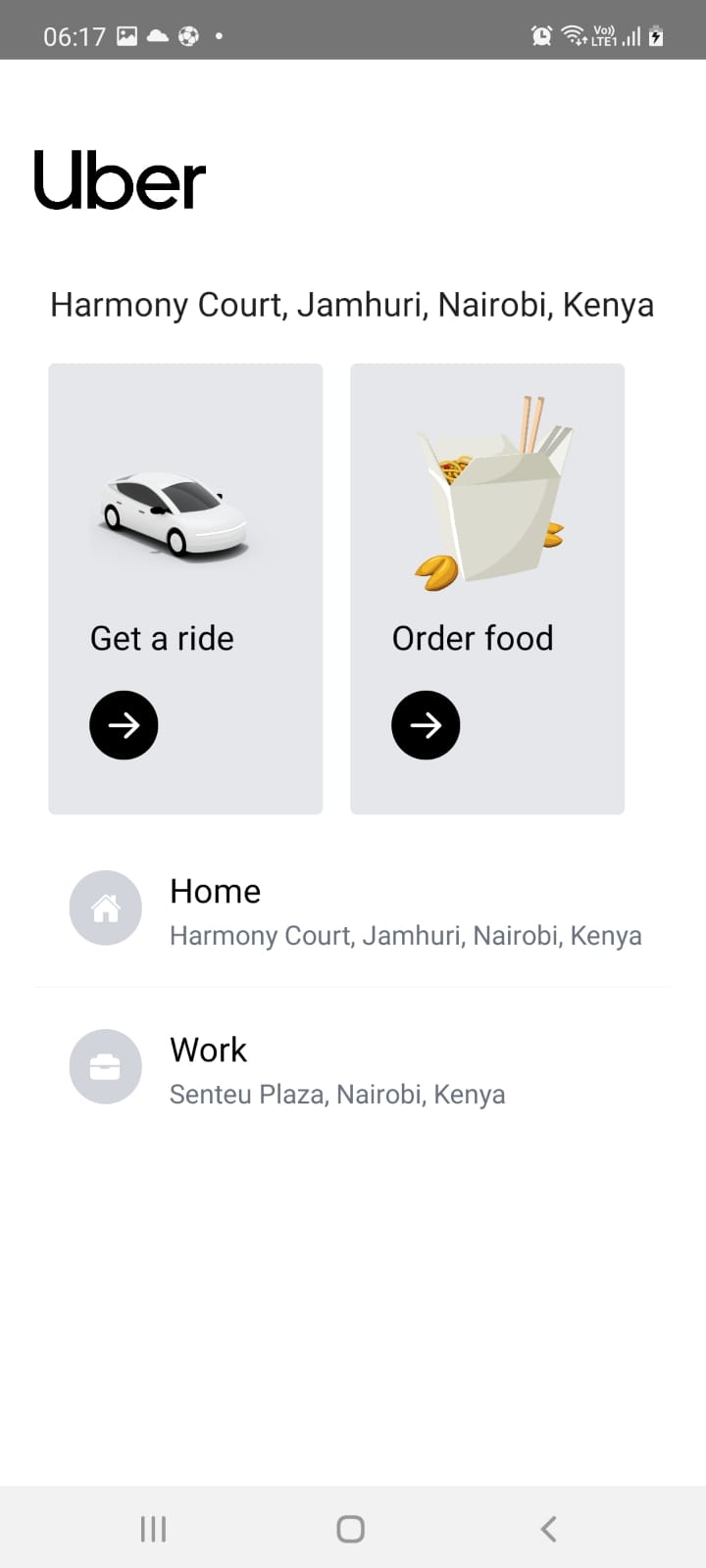Open the Order food card
Screen dimensions: 706x1568
coord(487,588)
